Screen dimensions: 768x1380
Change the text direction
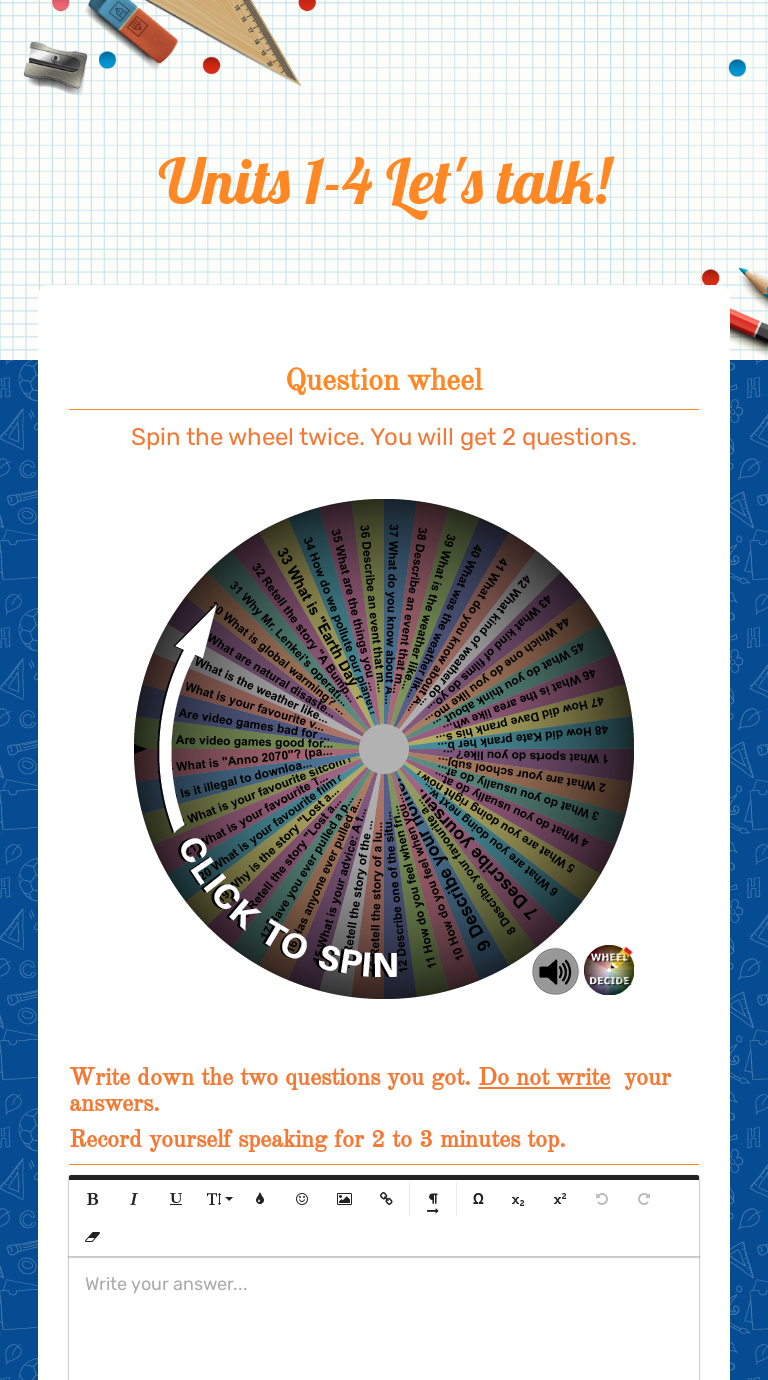tap(433, 1201)
